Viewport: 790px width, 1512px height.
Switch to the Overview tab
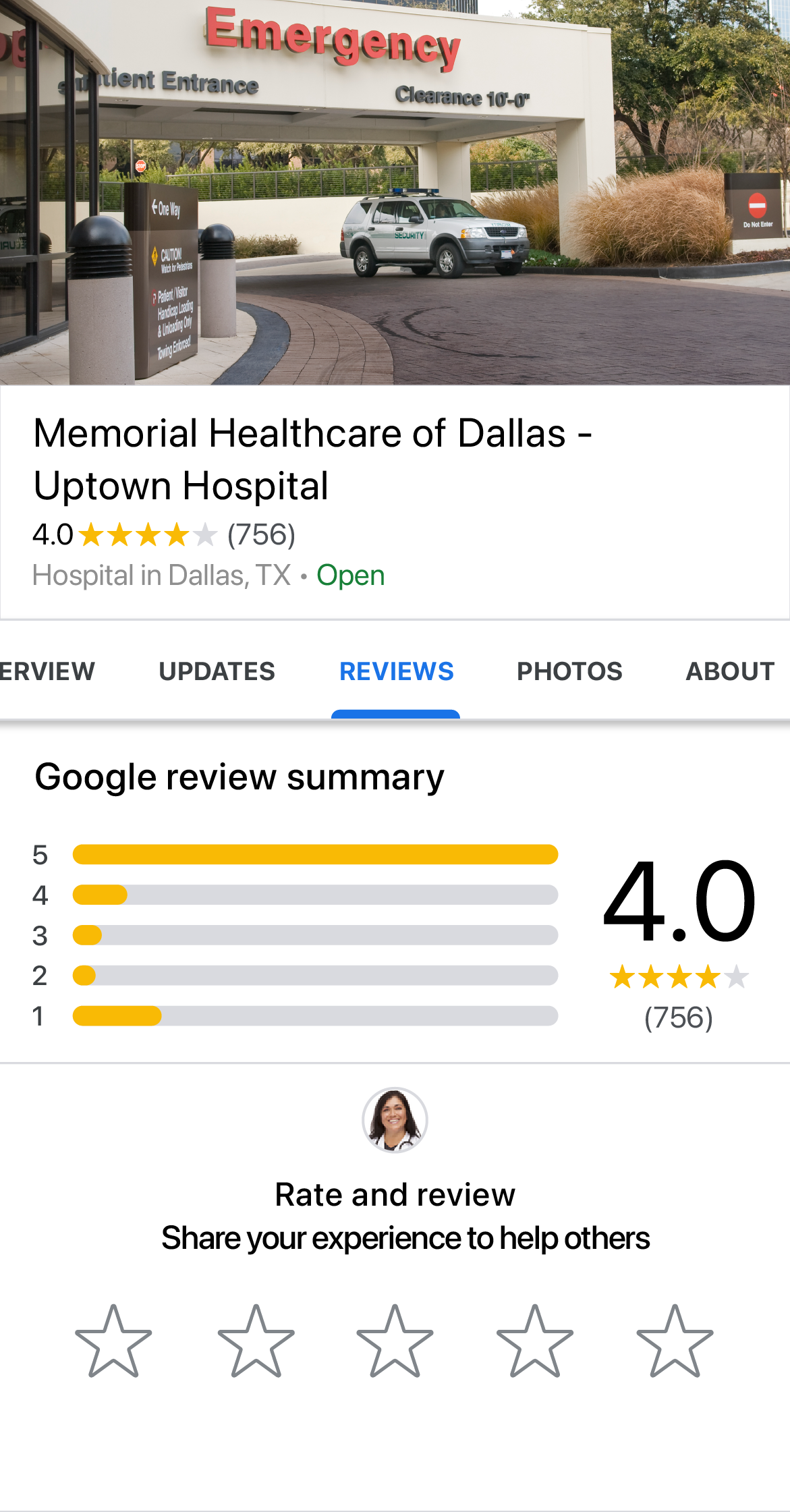(47, 671)
